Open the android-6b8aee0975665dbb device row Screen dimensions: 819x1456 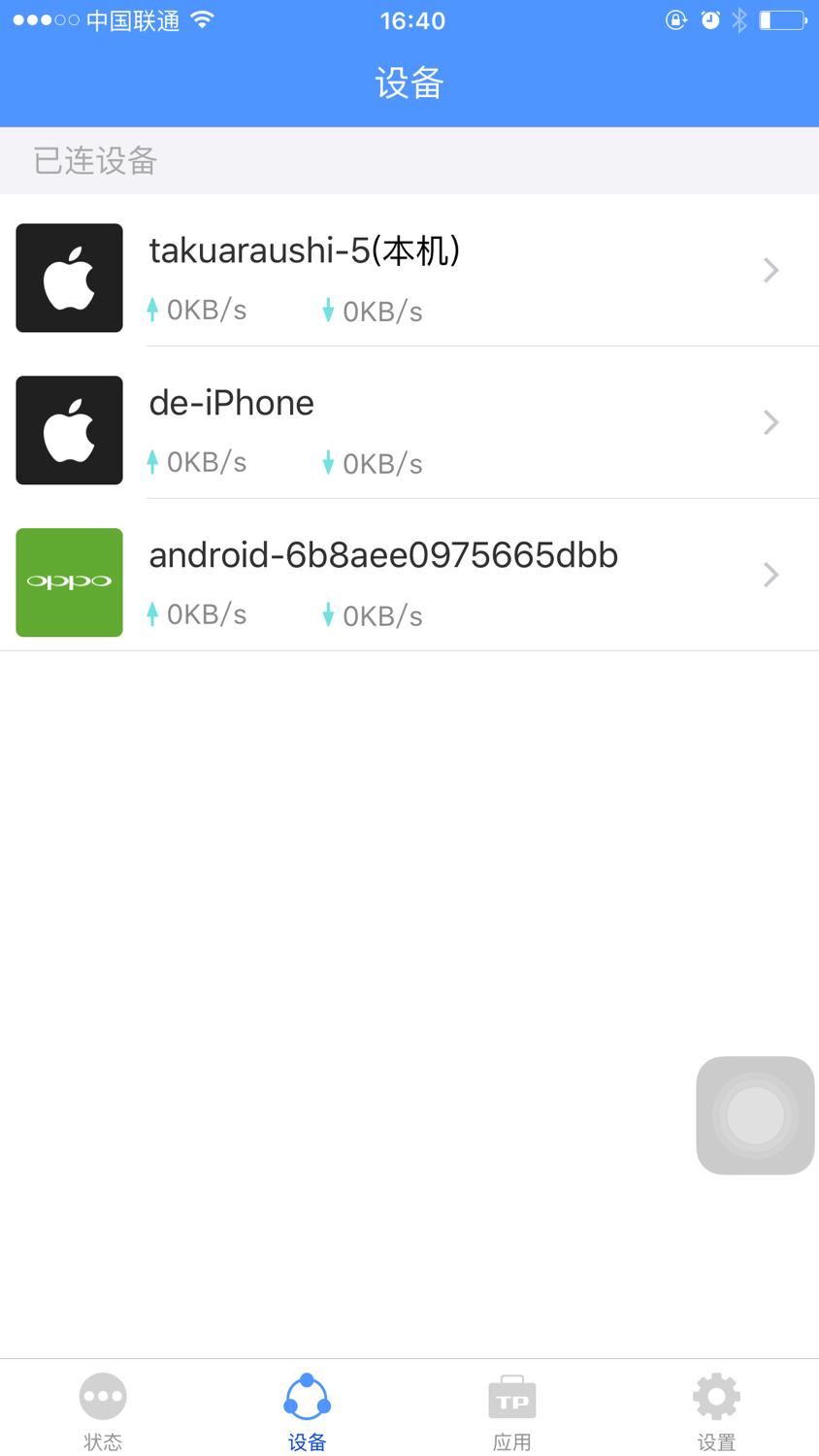click(x=409, y=576)
